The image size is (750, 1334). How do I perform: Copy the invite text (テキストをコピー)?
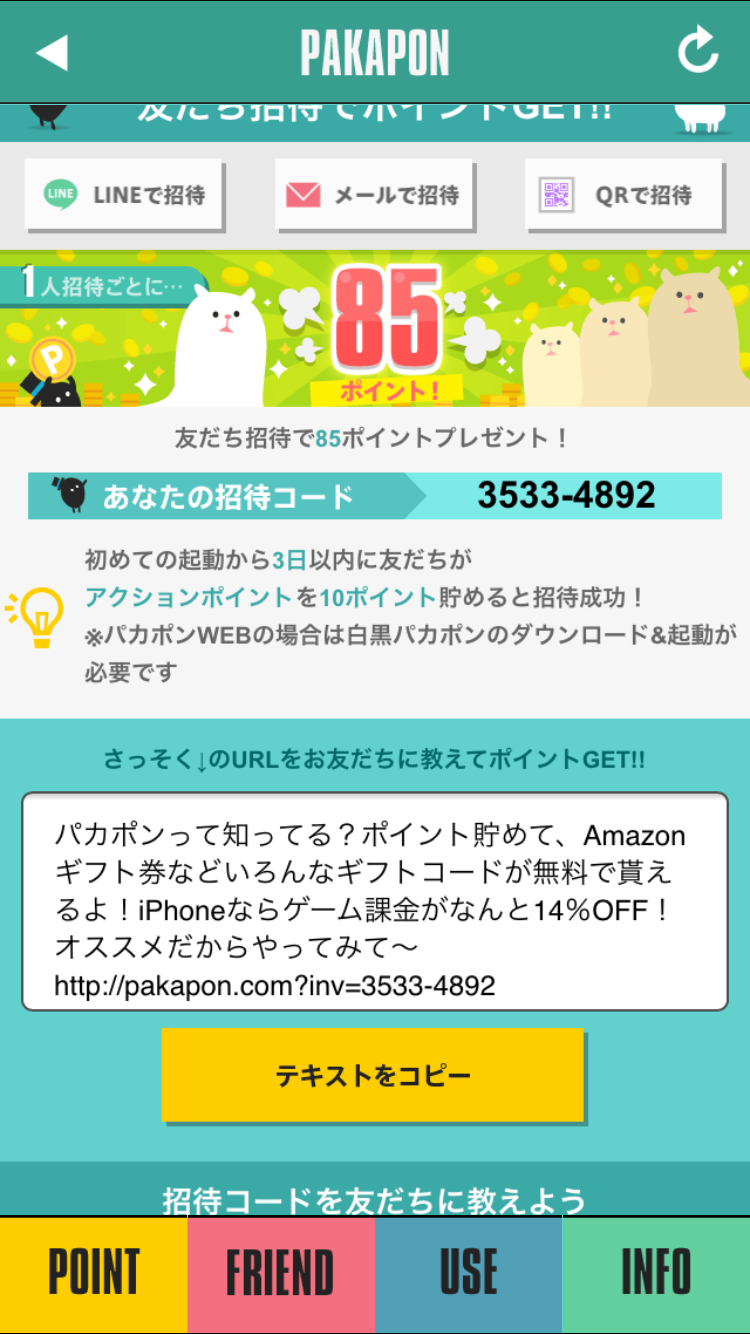(x=372, y=1075)
